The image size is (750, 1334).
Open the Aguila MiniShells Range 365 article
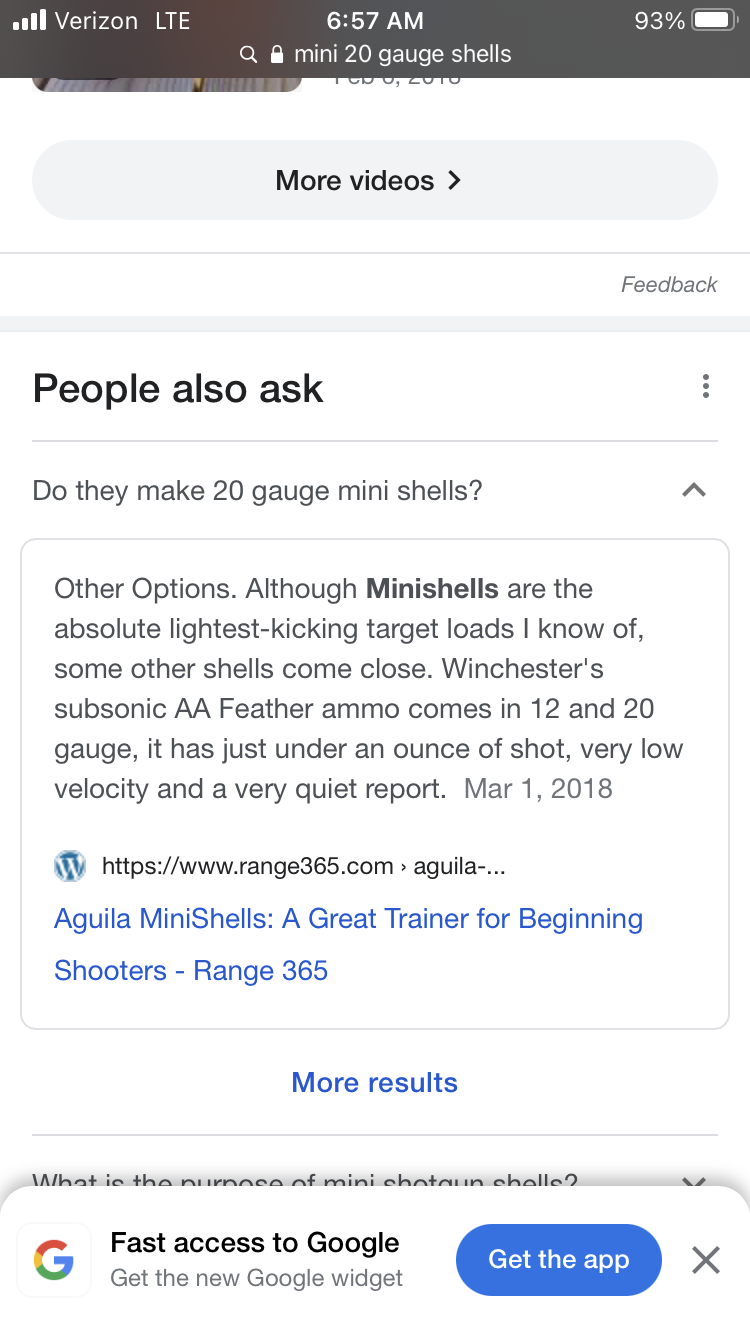348,944
